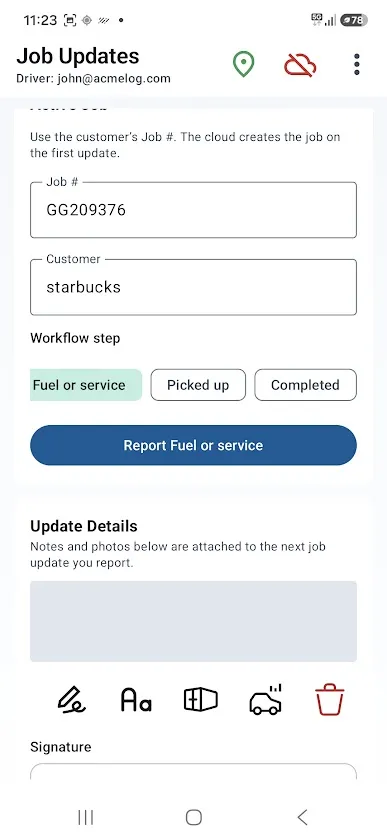Select the Fuel or service step
Viewport: 387px width, 840px height.
(86, 385)
